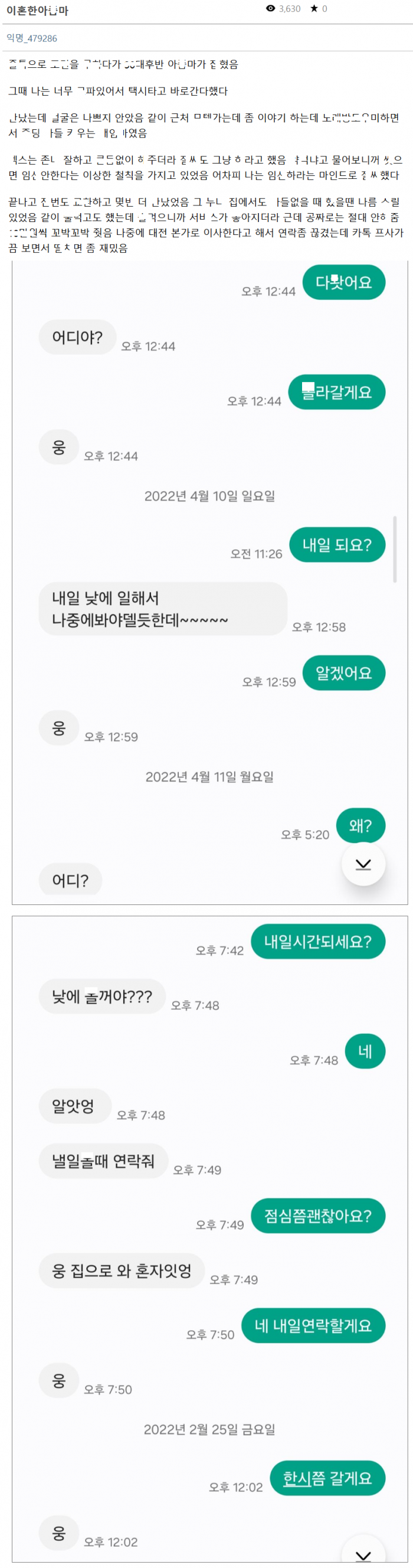
Task: Open author profile 익명_479286
Action: tap(32, 38)
